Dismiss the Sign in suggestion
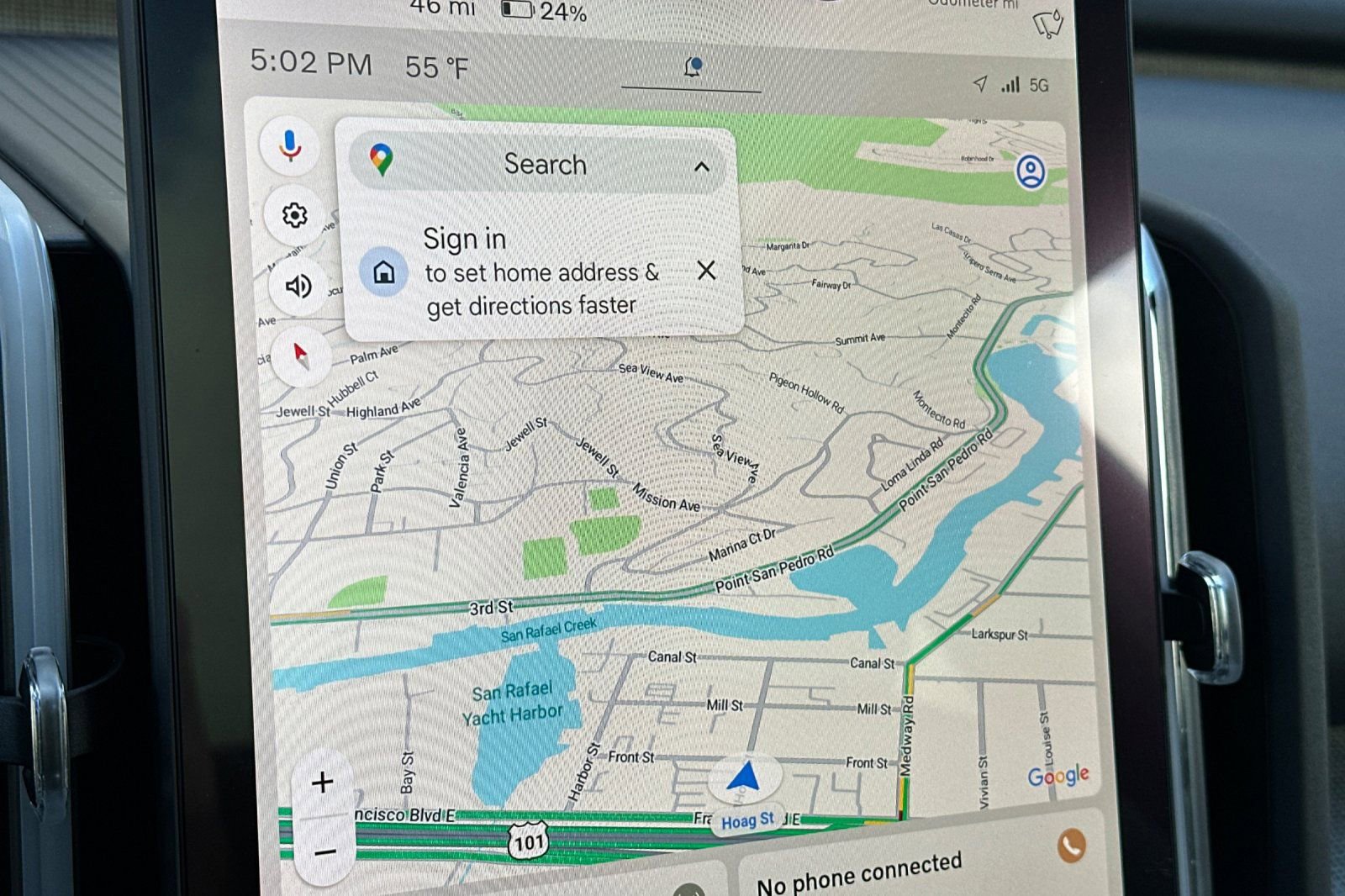Screen dimensions: 1345x896 click(706, 270)
